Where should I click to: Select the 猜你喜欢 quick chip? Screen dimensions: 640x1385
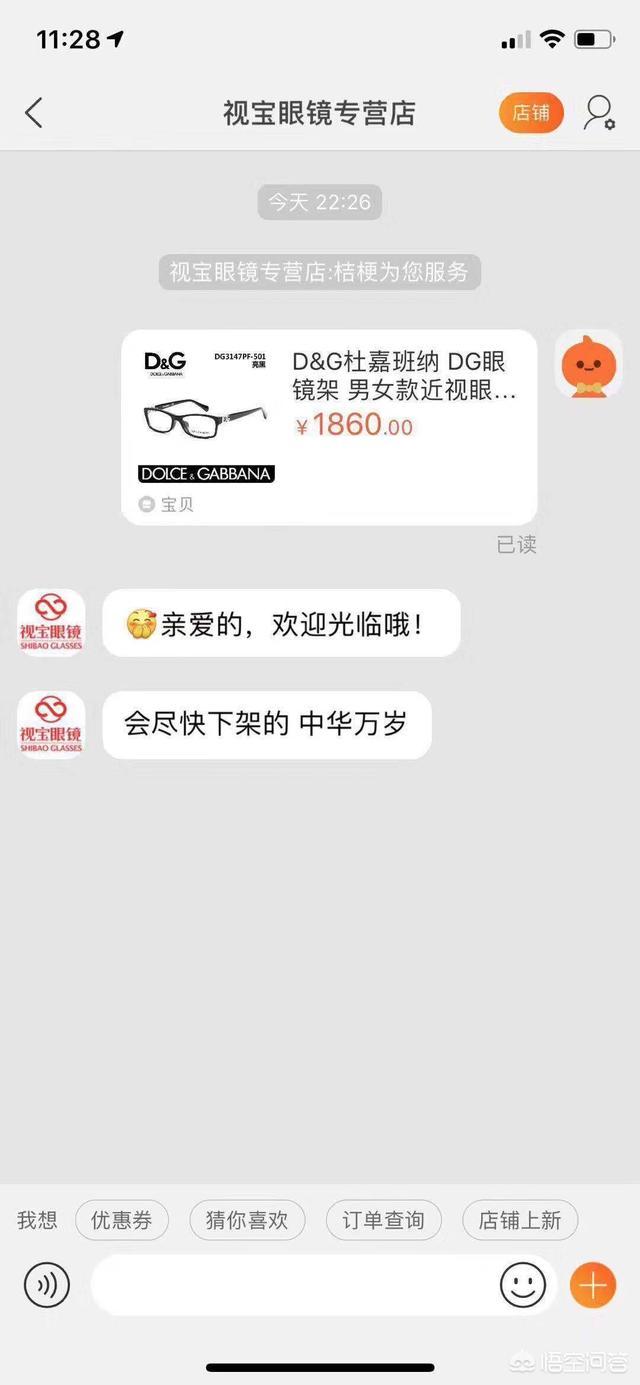click(247, 1220)
